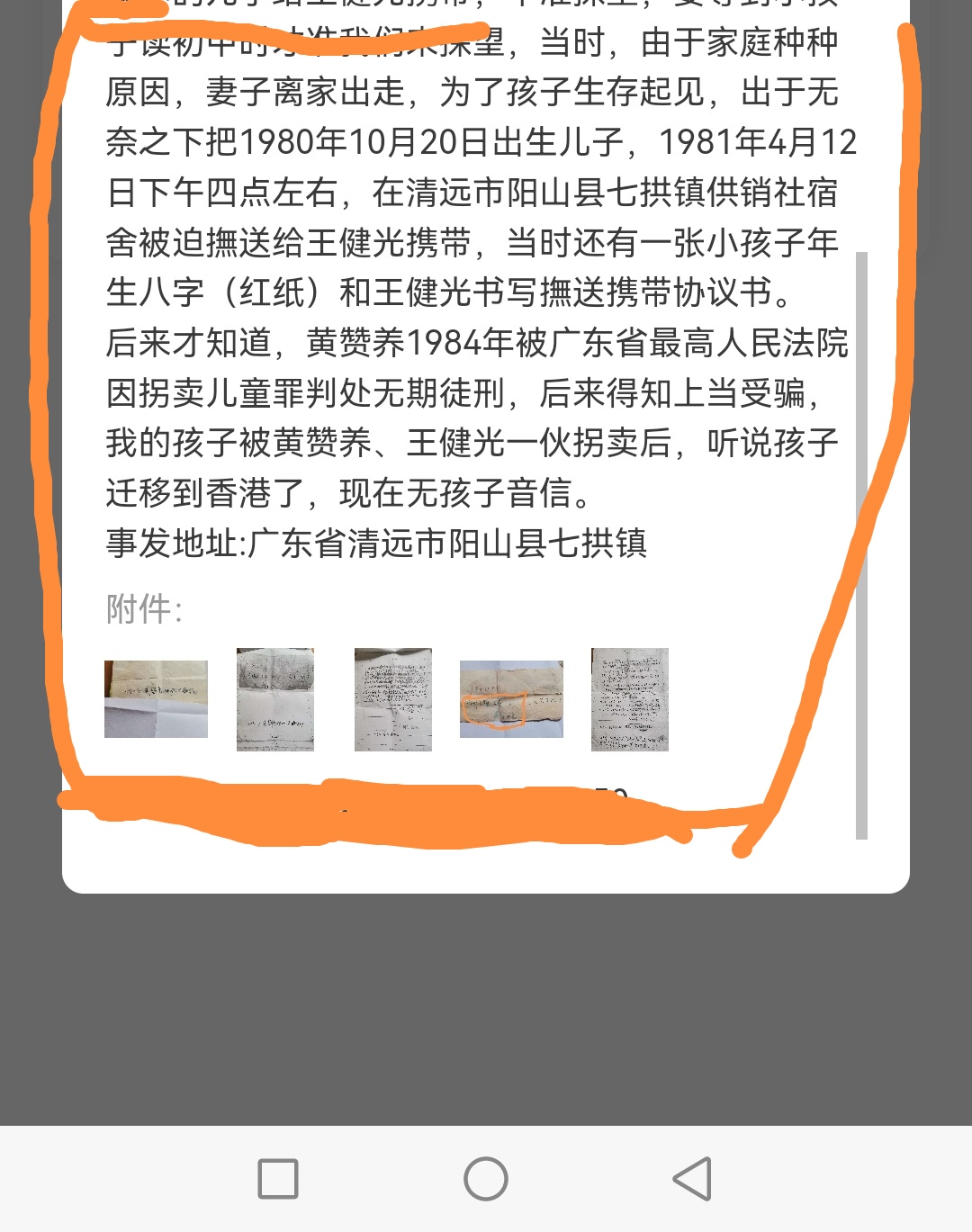View the last attachment image
The image size is (972, 1232).
pyautogui.click(x=630, y=699)
